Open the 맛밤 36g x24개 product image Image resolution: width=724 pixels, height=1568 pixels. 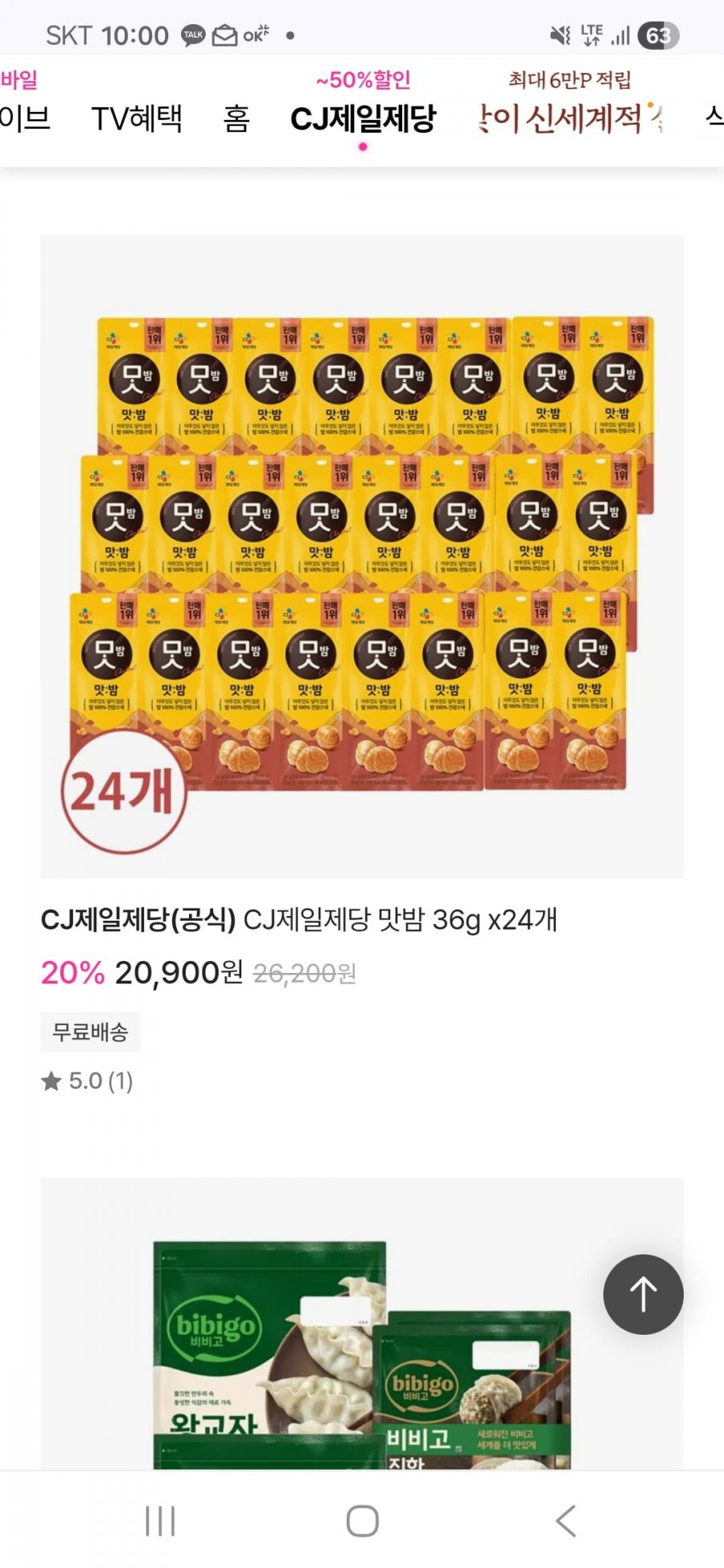pyautogui.click(x=362, y=556)
